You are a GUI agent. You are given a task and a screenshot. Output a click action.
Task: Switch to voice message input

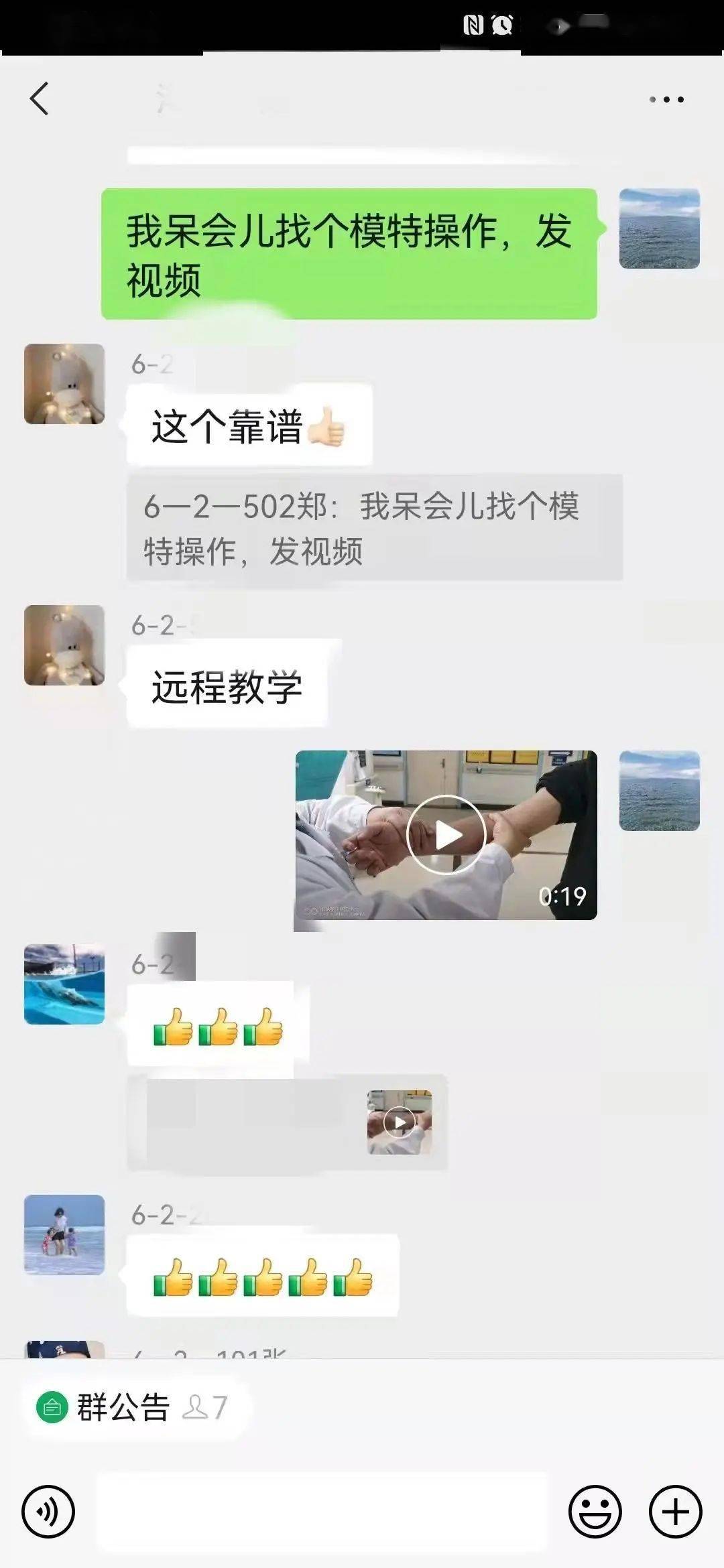(48, 1512)
